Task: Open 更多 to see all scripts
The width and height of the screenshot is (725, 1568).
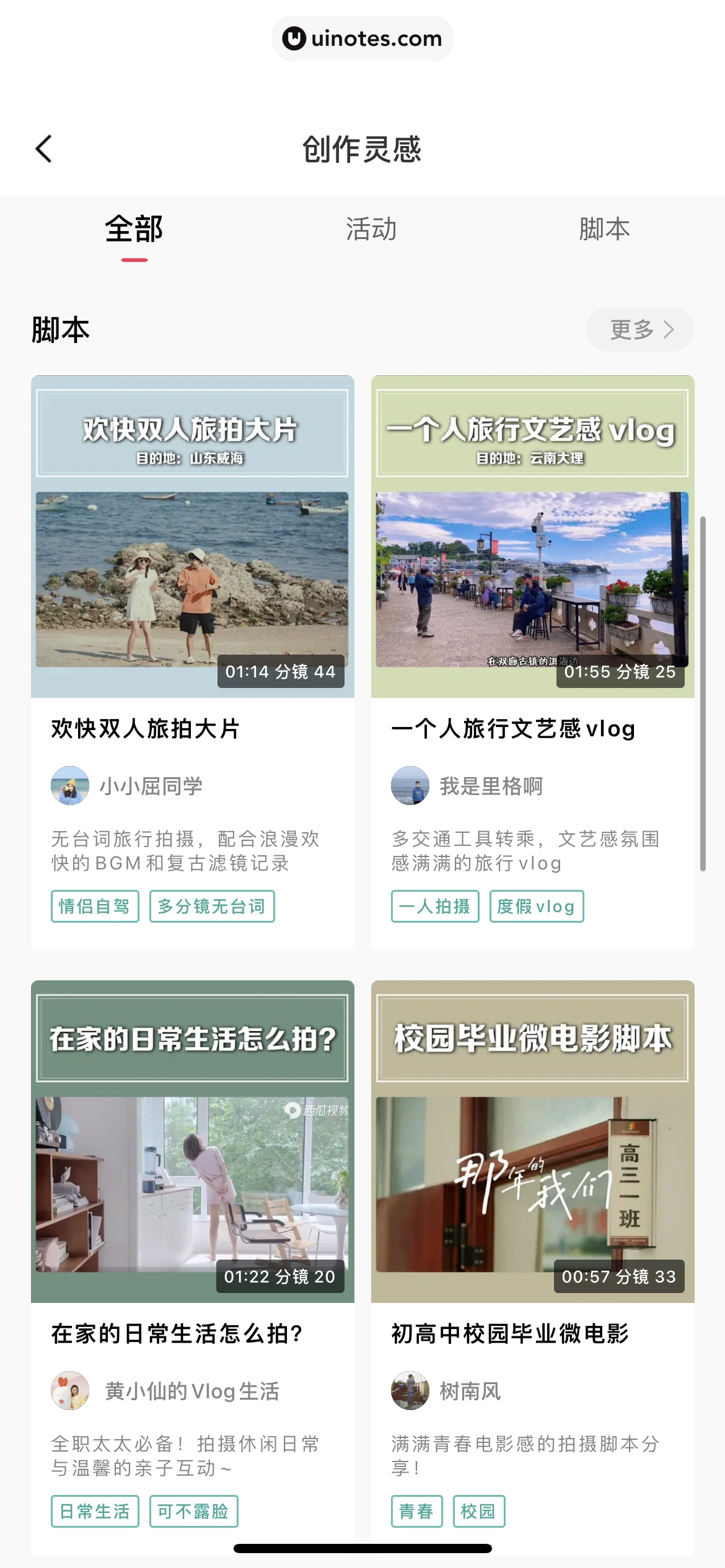Action: (x=631, y=330)
